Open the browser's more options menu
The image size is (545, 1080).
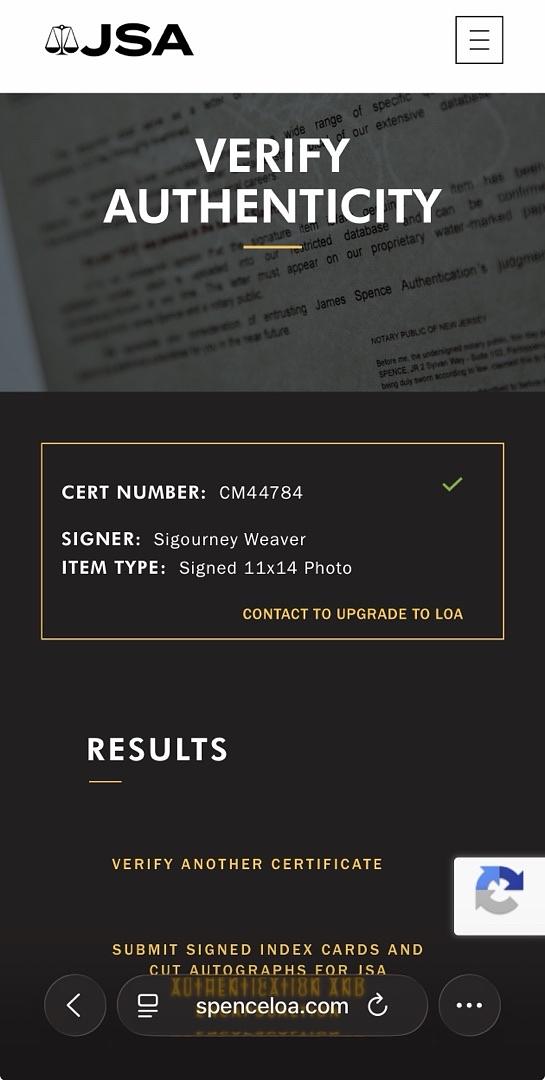[x=469, y=1005]
